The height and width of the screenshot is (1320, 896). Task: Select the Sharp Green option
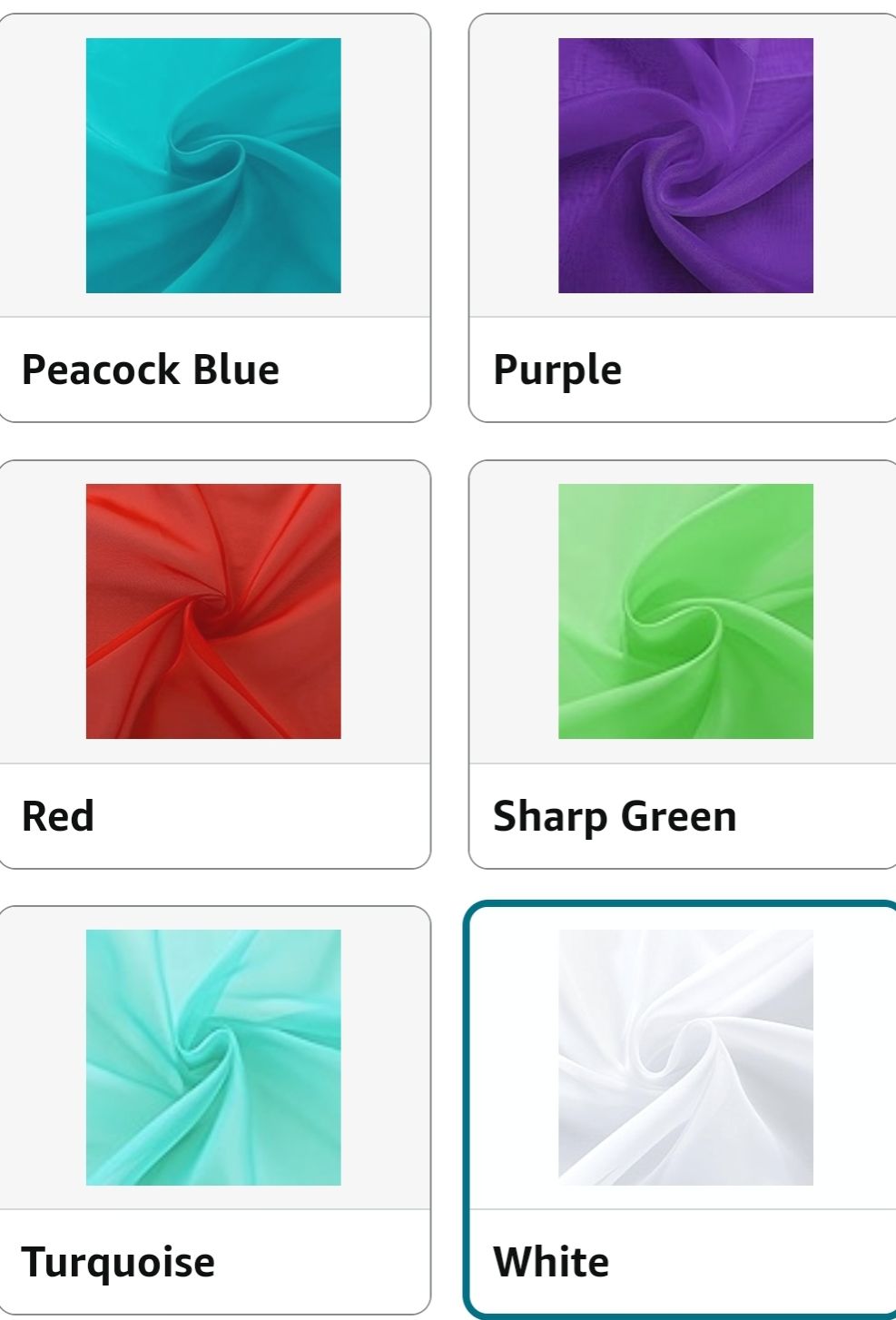(684, 664)
